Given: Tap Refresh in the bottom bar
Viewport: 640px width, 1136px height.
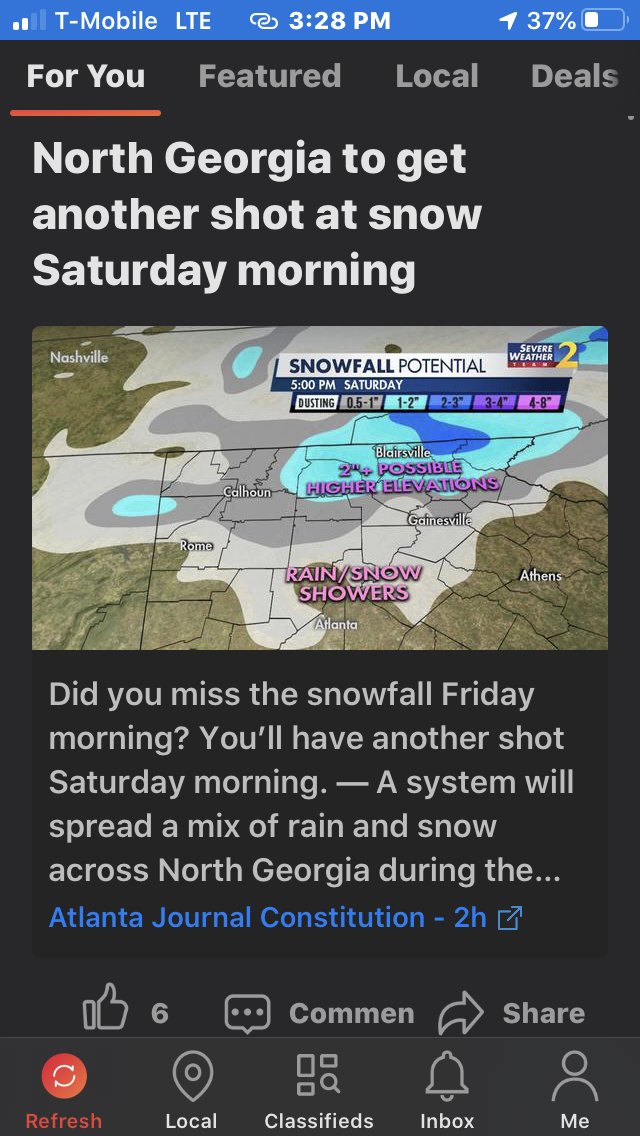Looking at the screenshot, I should [64, 1091].
